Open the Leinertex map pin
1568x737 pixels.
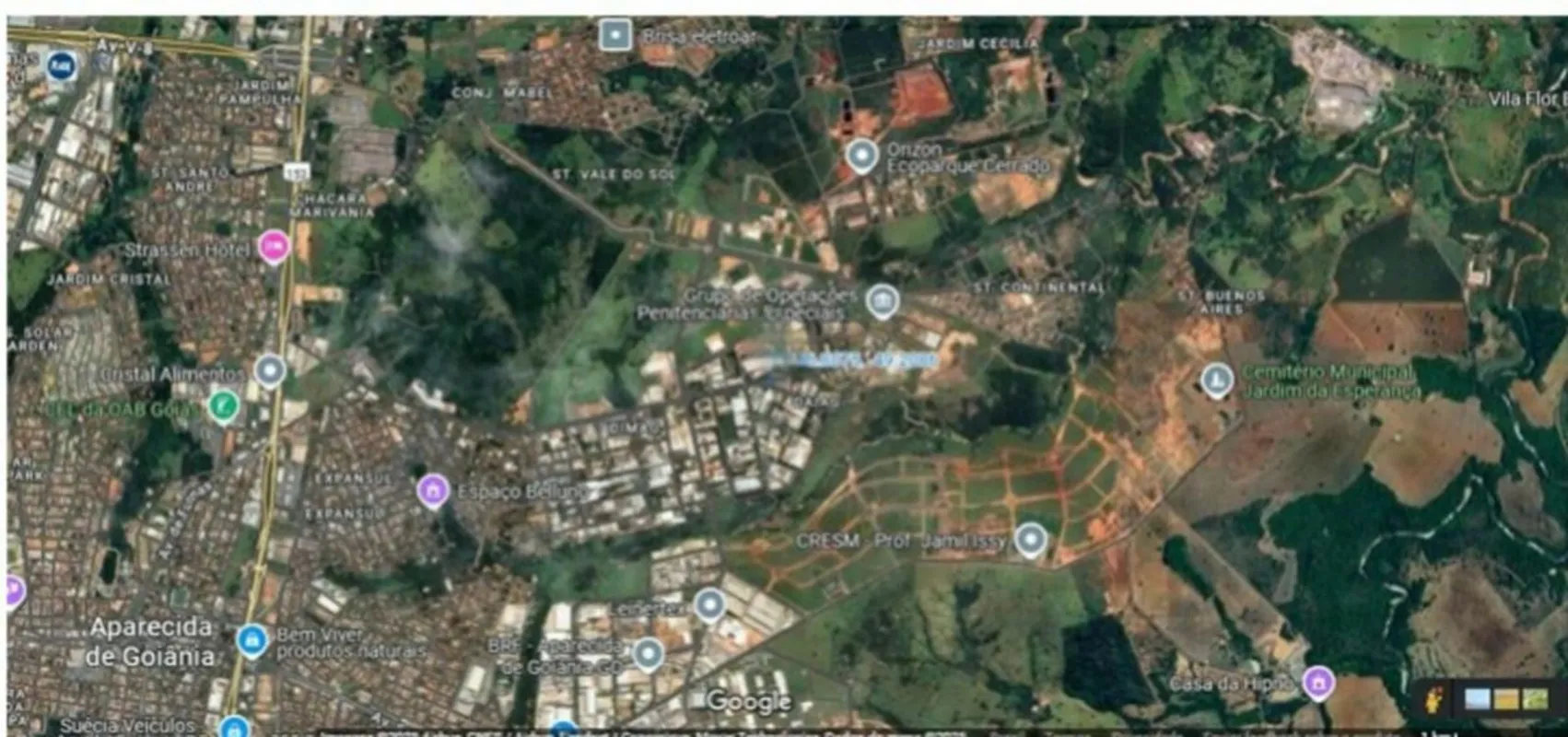click(708, 605)
